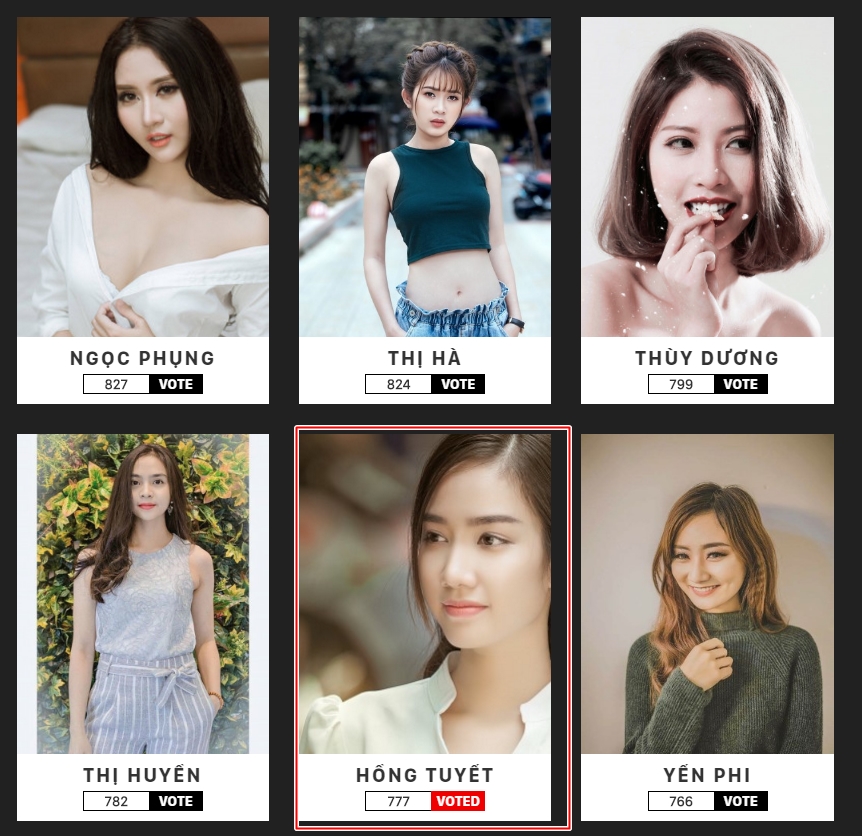This screenshot has width=862, height=836.
Task: View Hồng Tuyết's photo card
Action: [x=425, y=593]
